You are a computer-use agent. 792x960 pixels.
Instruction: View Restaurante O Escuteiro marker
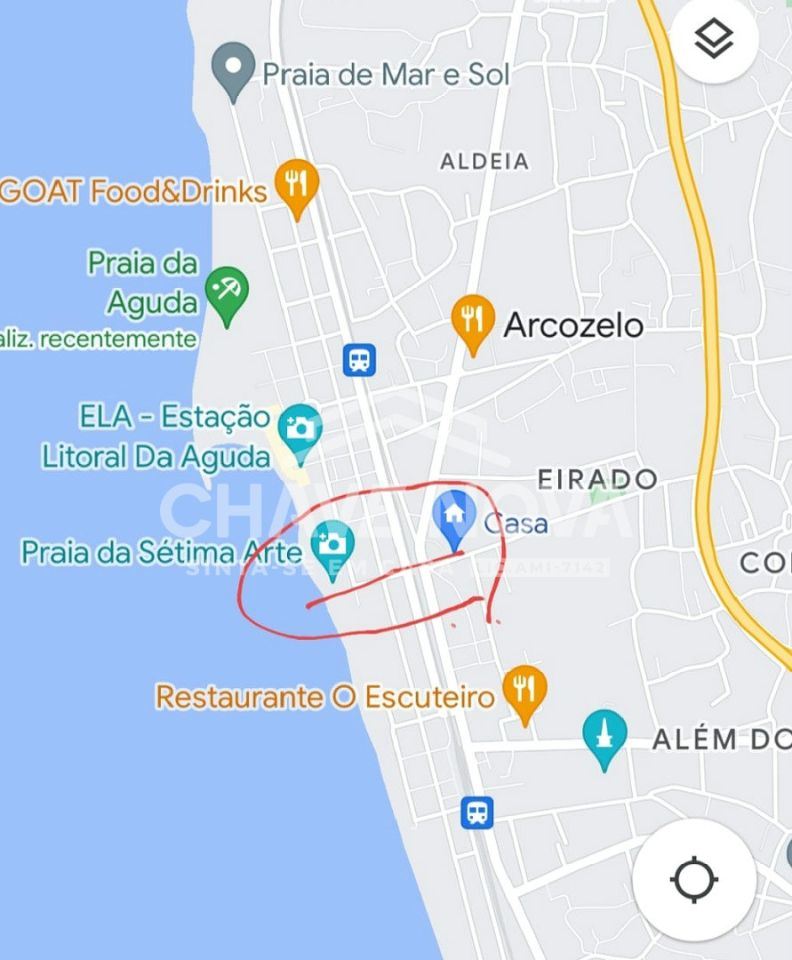pyautogui.click(x=525, y=690)
